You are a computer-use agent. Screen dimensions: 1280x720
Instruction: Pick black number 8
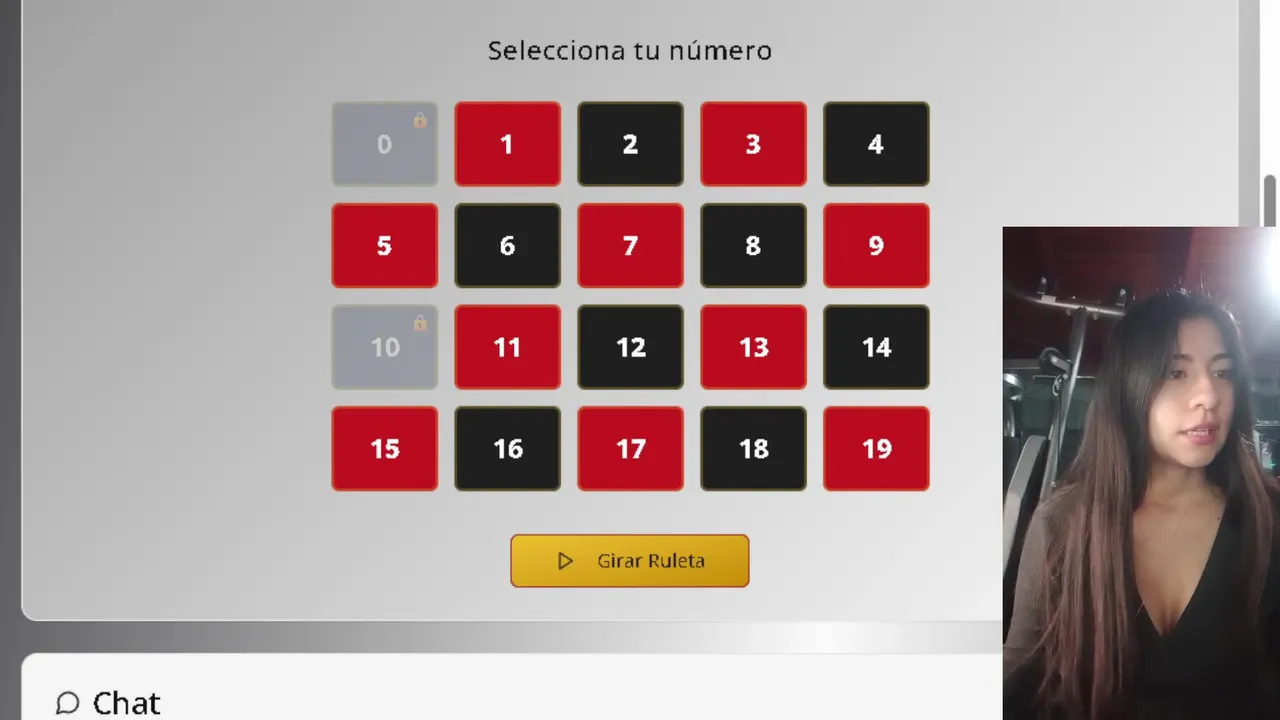pos(753,246)
